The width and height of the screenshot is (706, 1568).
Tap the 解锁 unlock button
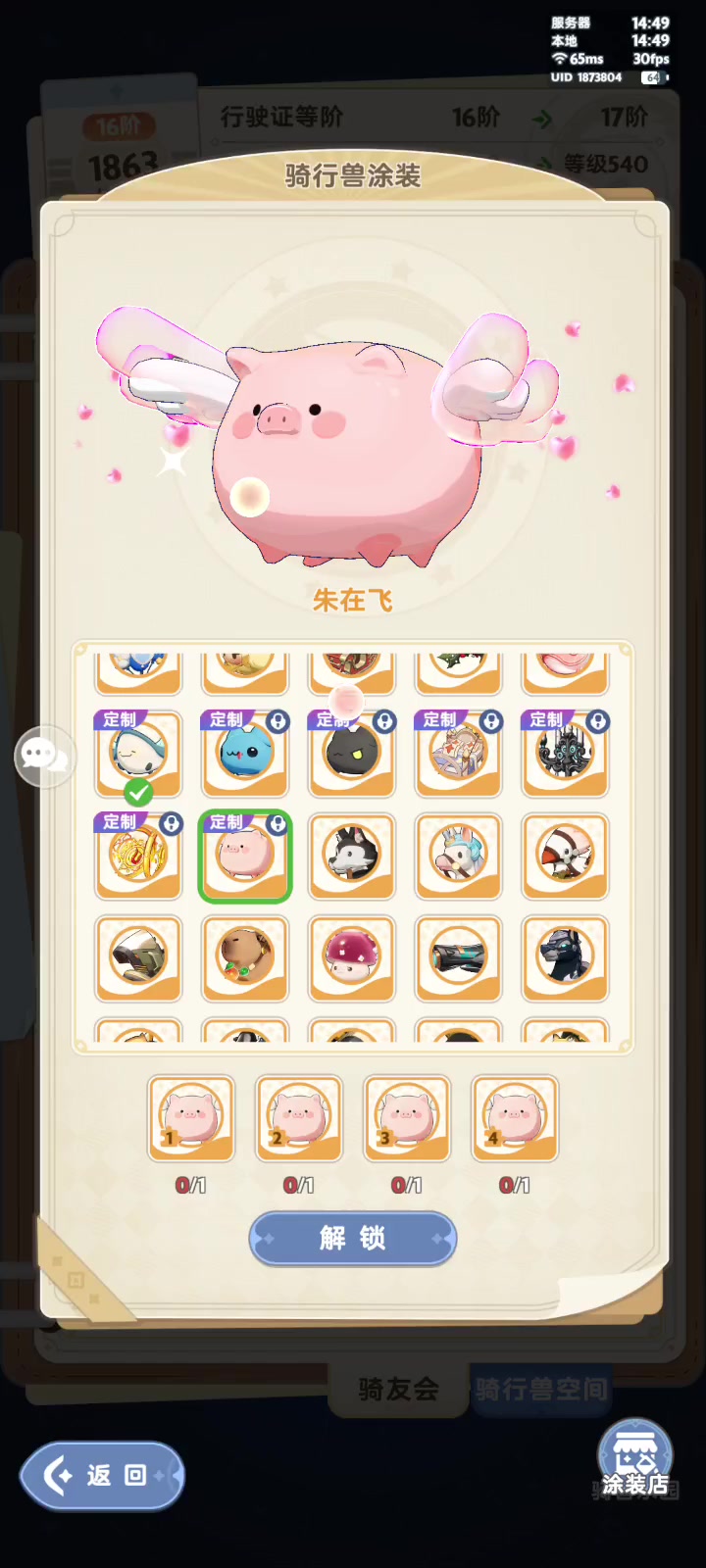pyautogui.click(x=353, y=1239)
